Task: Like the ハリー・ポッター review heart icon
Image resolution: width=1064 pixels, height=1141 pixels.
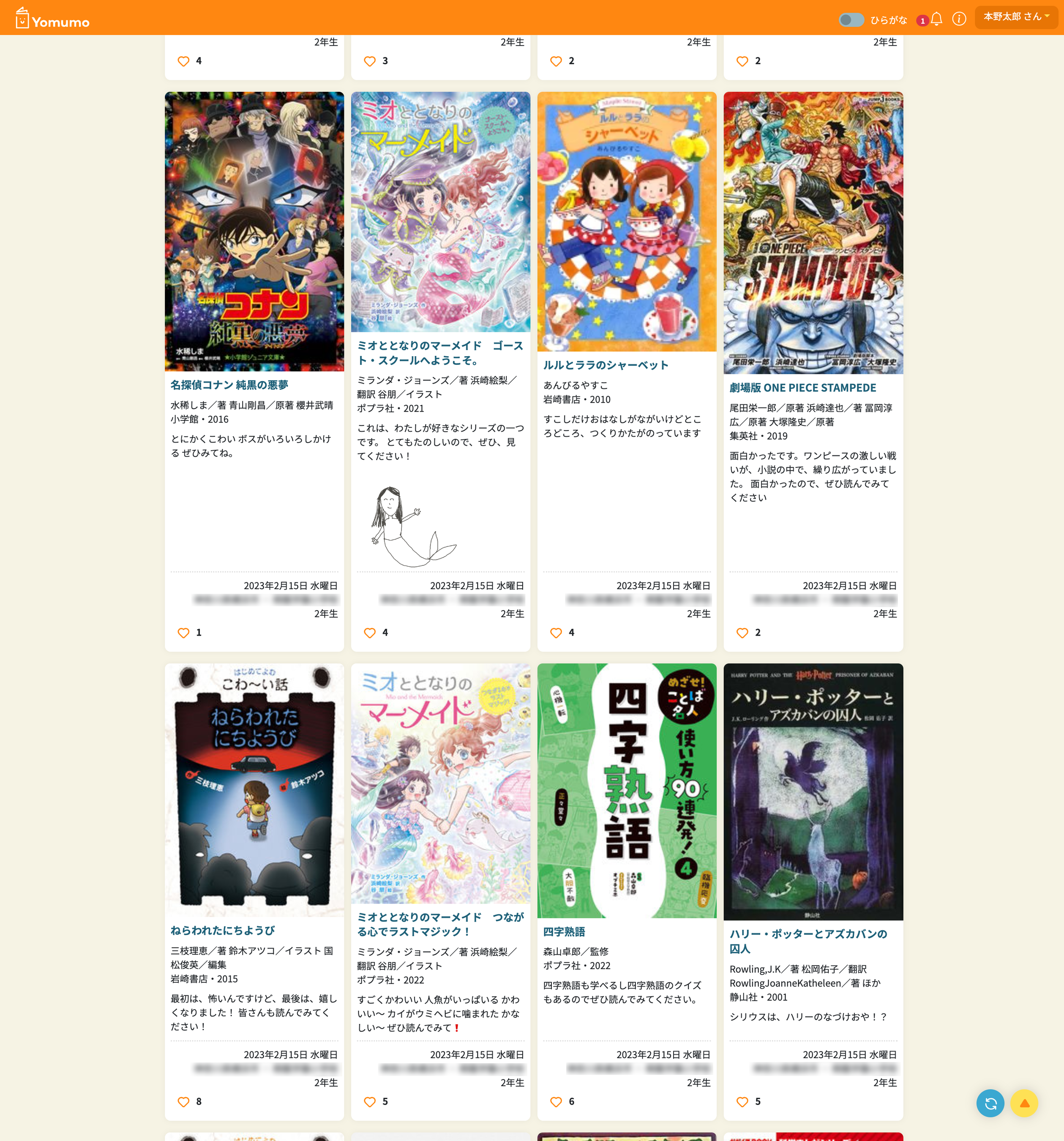Action: (742, 1101)
